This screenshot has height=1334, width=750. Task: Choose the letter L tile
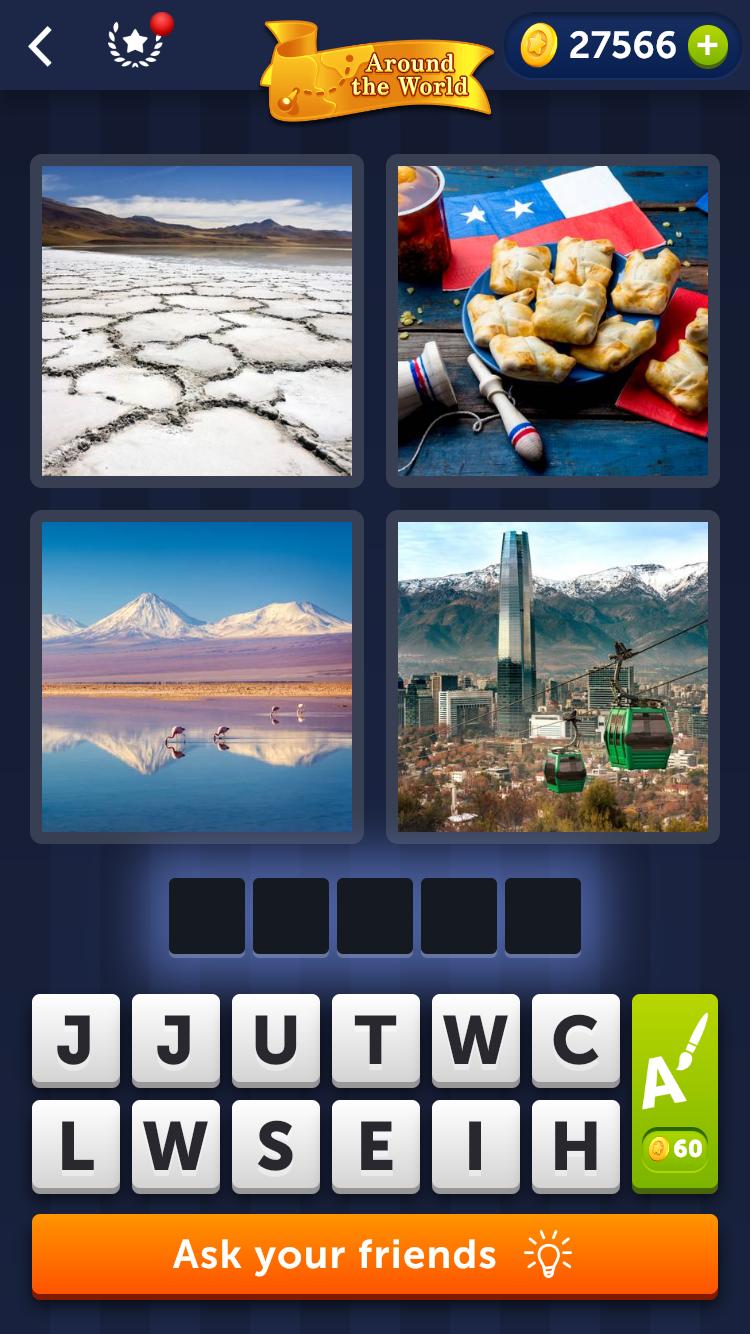point(76,1146)
